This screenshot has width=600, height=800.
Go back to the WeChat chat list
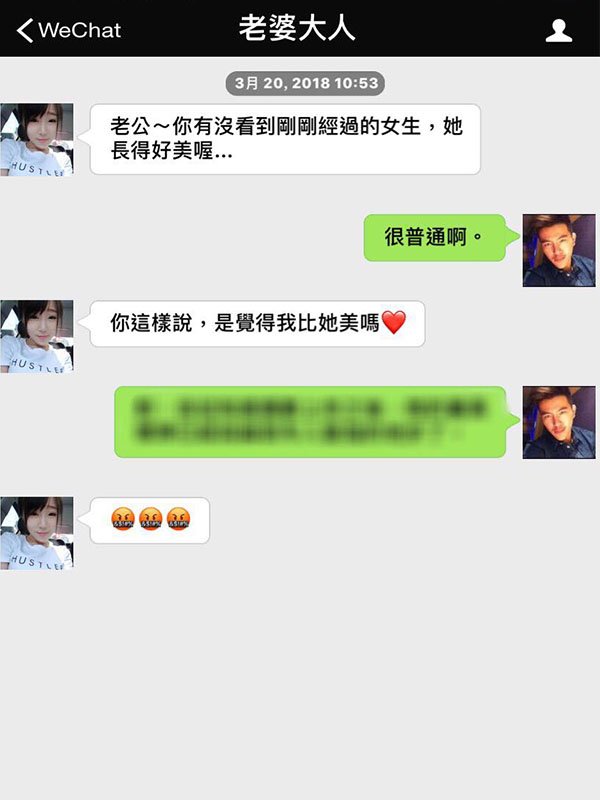coord(68,30)
